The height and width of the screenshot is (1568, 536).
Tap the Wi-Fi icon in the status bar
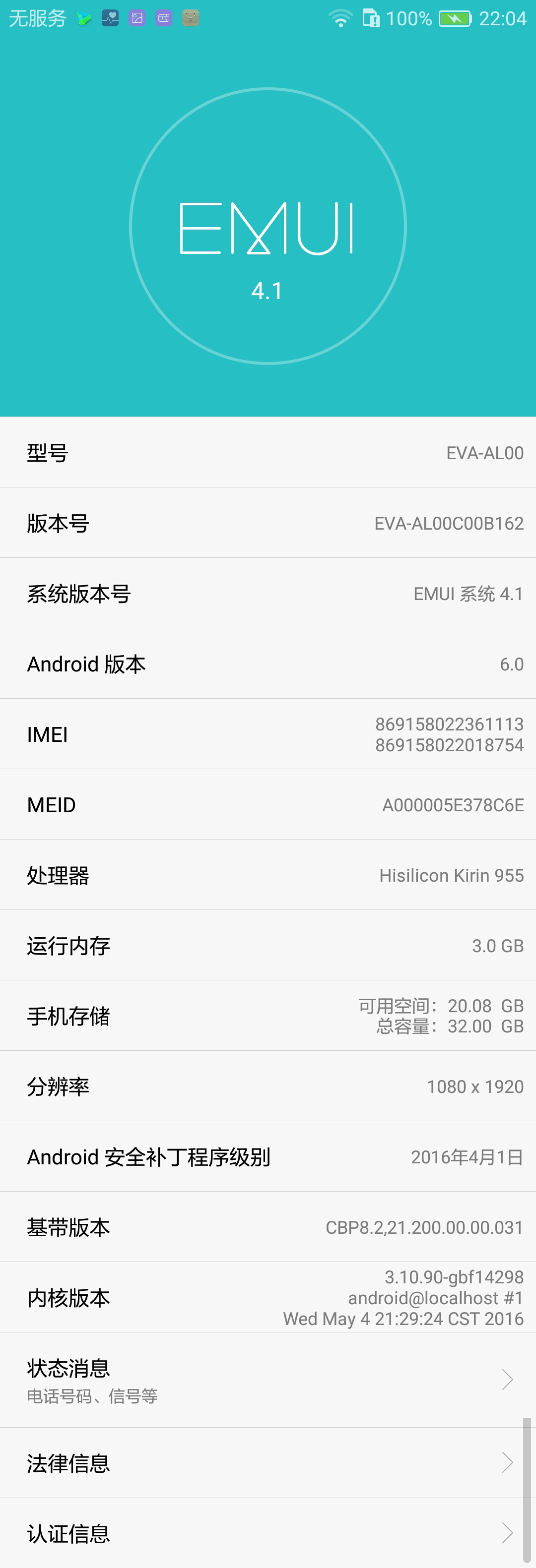coord(339,18)
